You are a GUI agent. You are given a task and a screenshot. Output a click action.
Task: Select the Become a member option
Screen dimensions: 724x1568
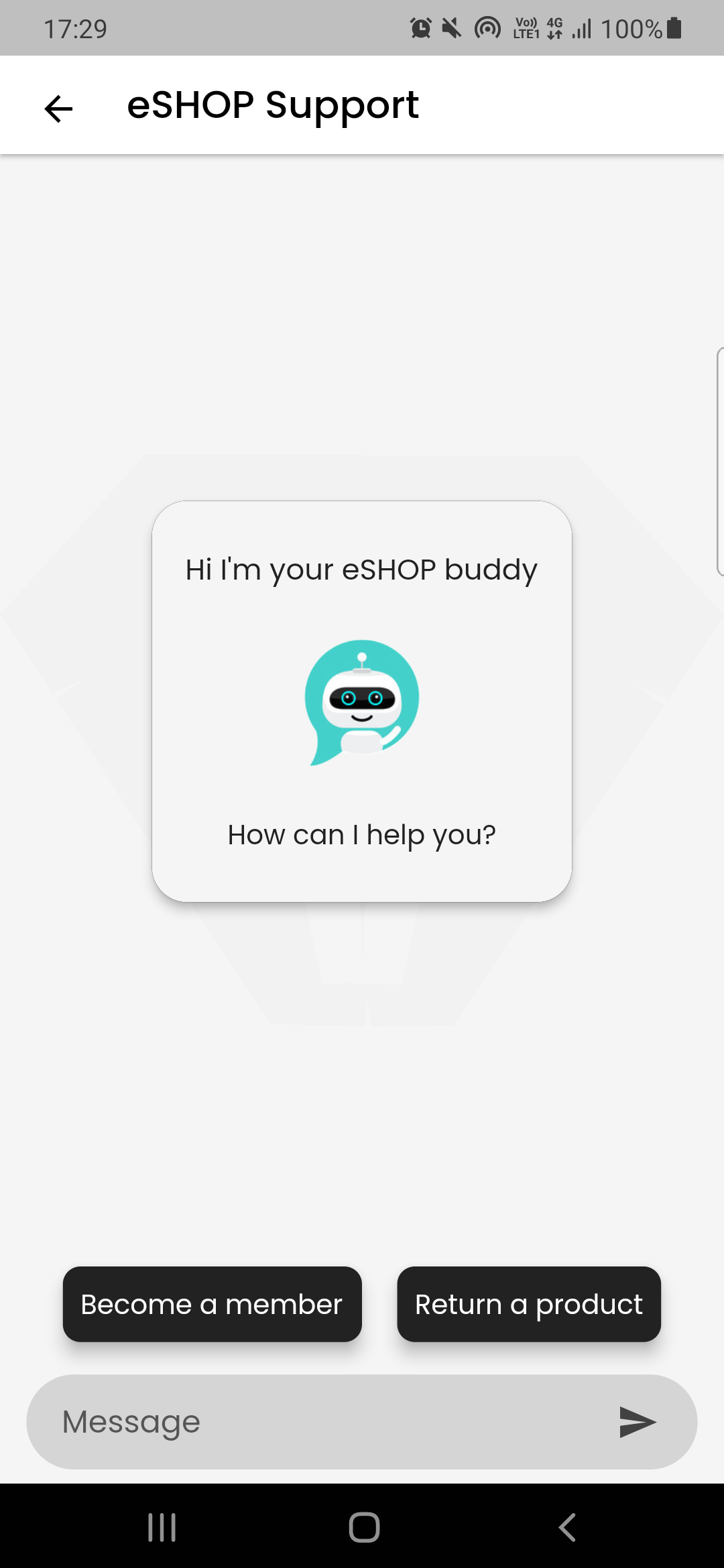211,1303
